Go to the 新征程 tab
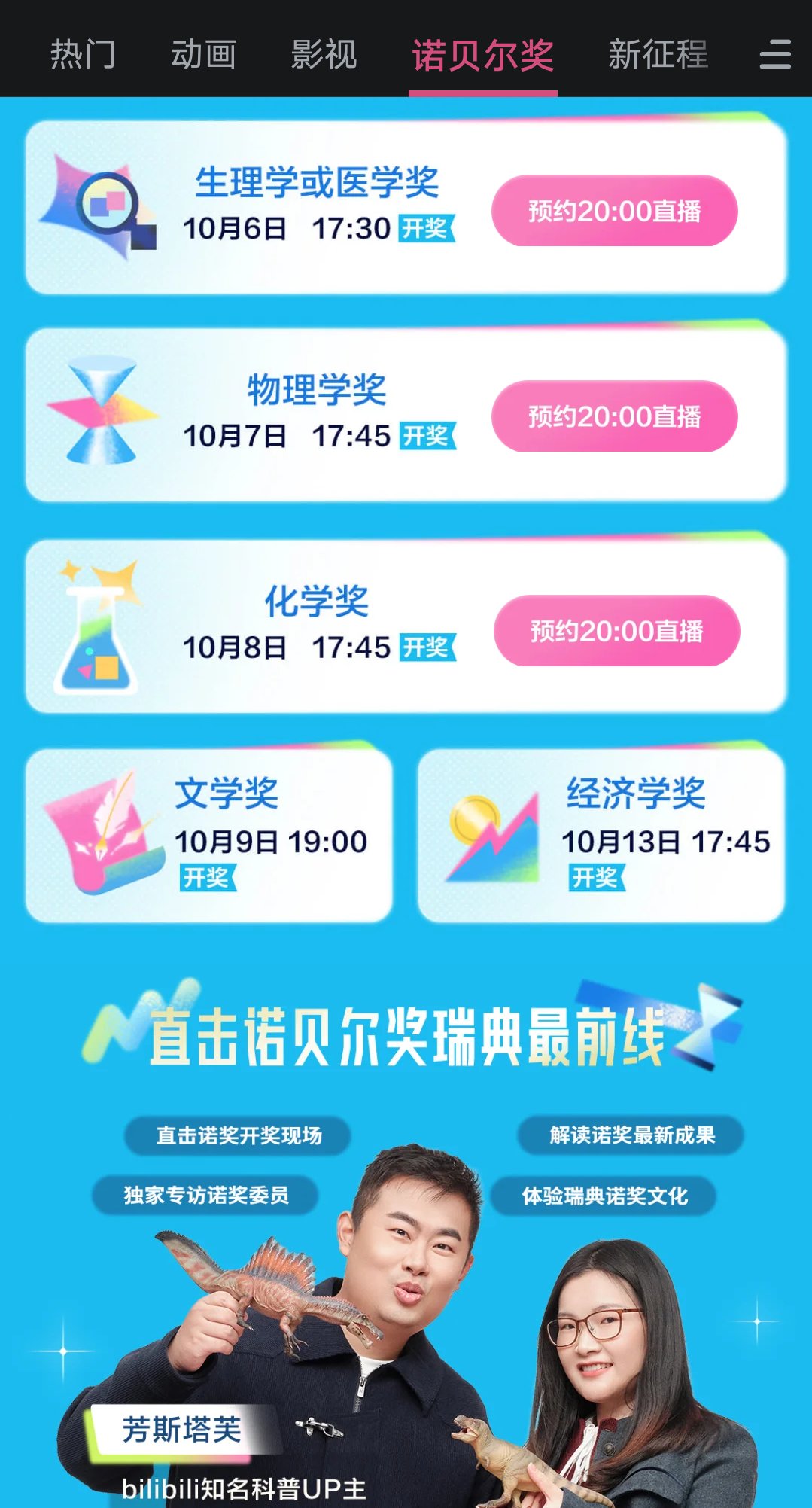Viewport: 812px width, 1508px height. pos(658,54)
